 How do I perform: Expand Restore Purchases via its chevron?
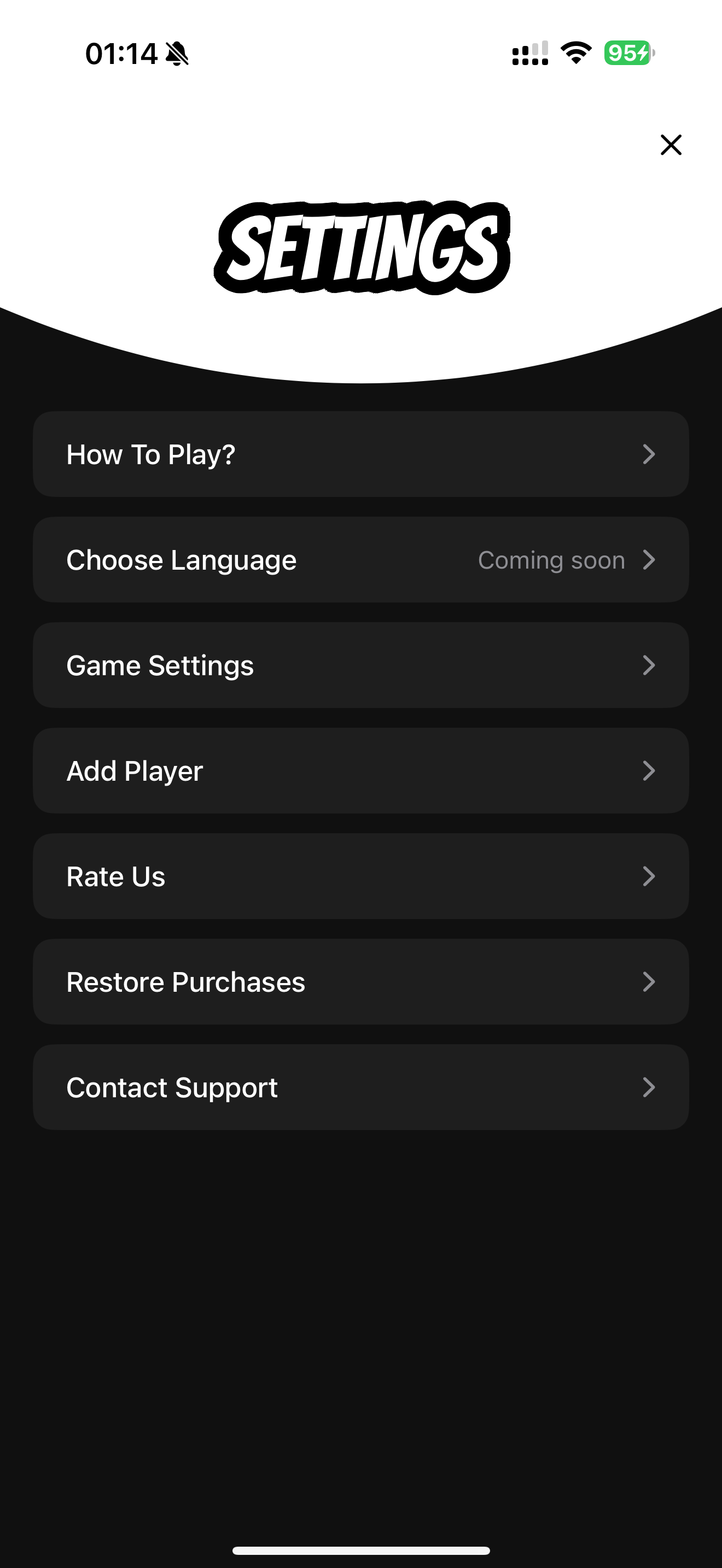(650, 981)
